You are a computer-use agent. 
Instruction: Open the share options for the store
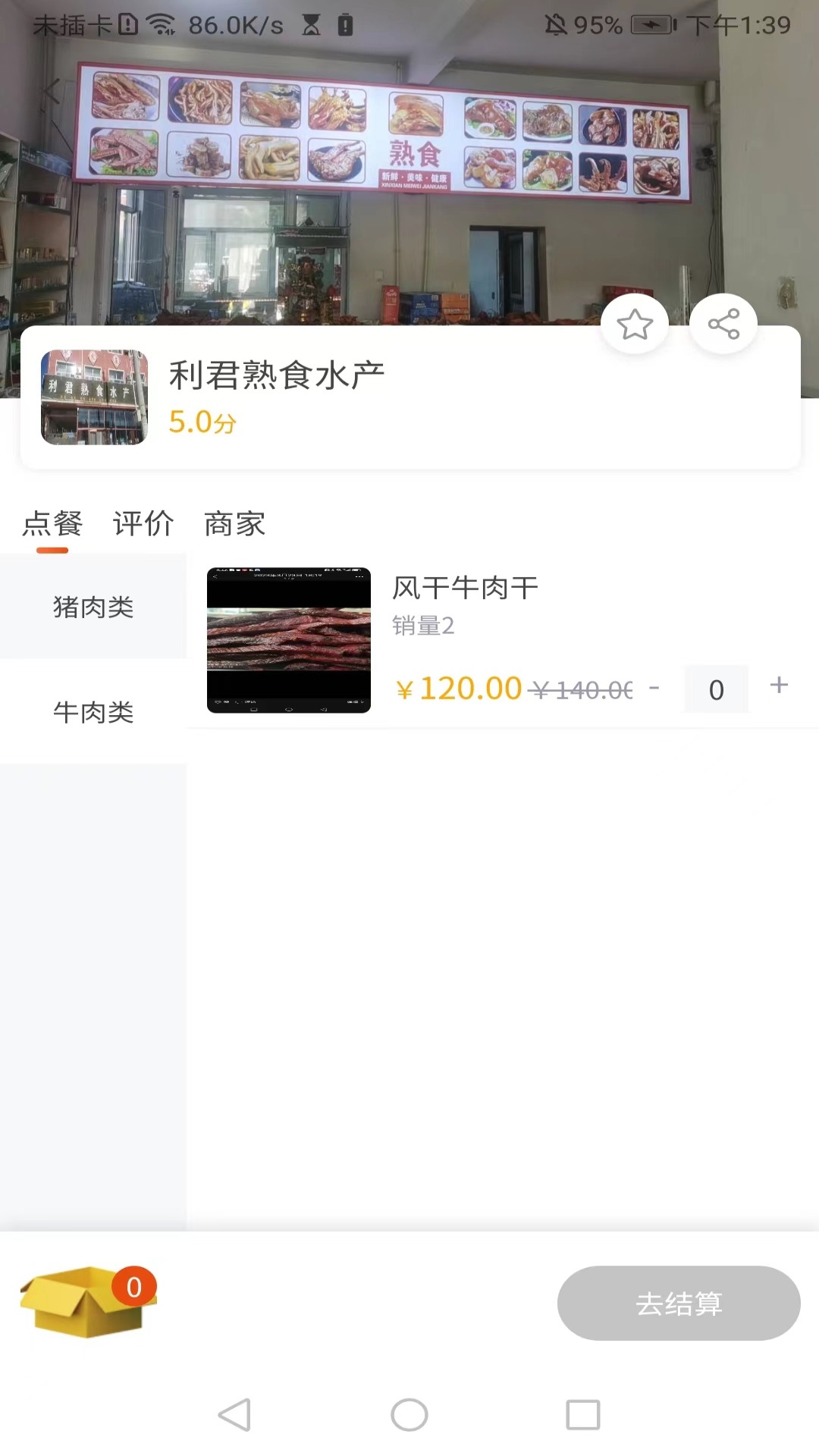pyautogui.click(x=723, y=323)
